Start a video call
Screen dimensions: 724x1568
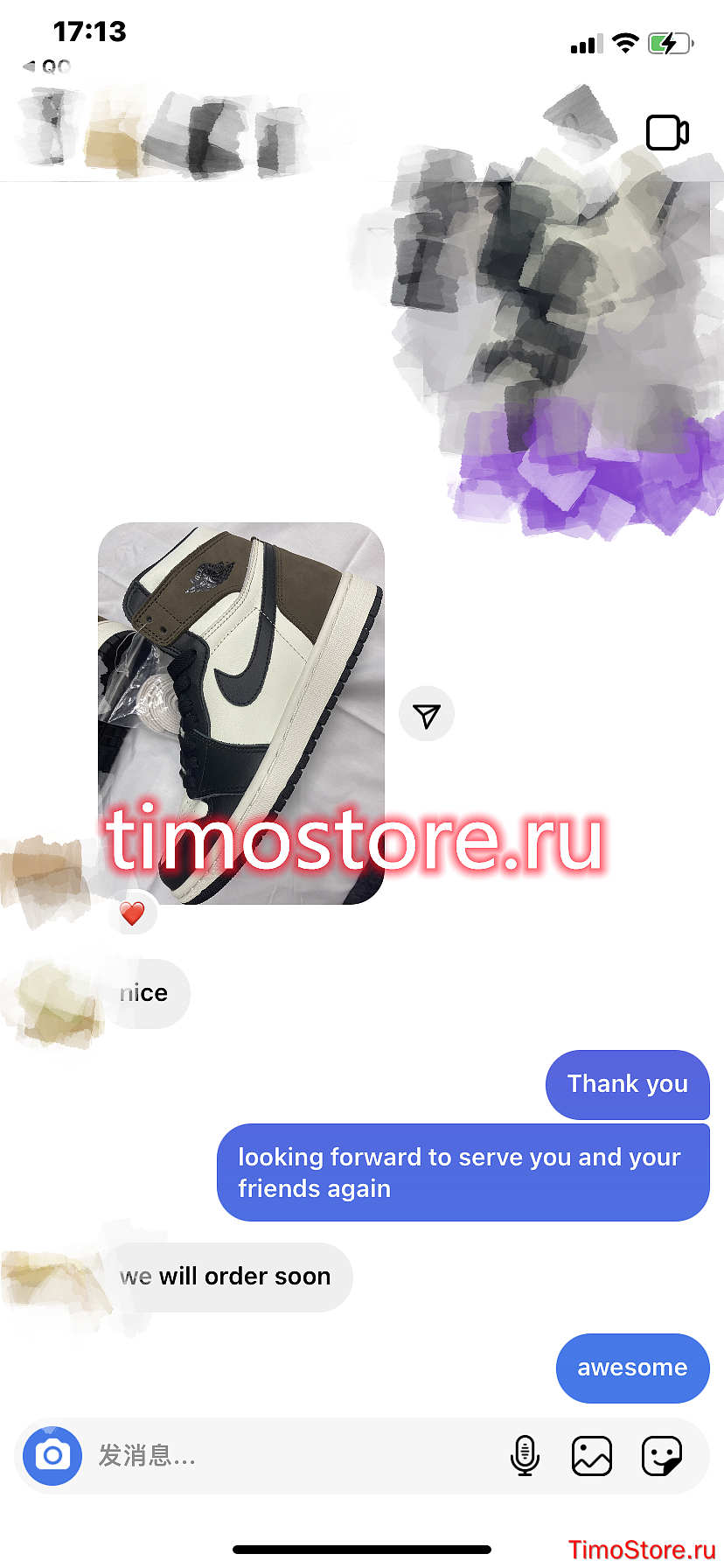667,133
